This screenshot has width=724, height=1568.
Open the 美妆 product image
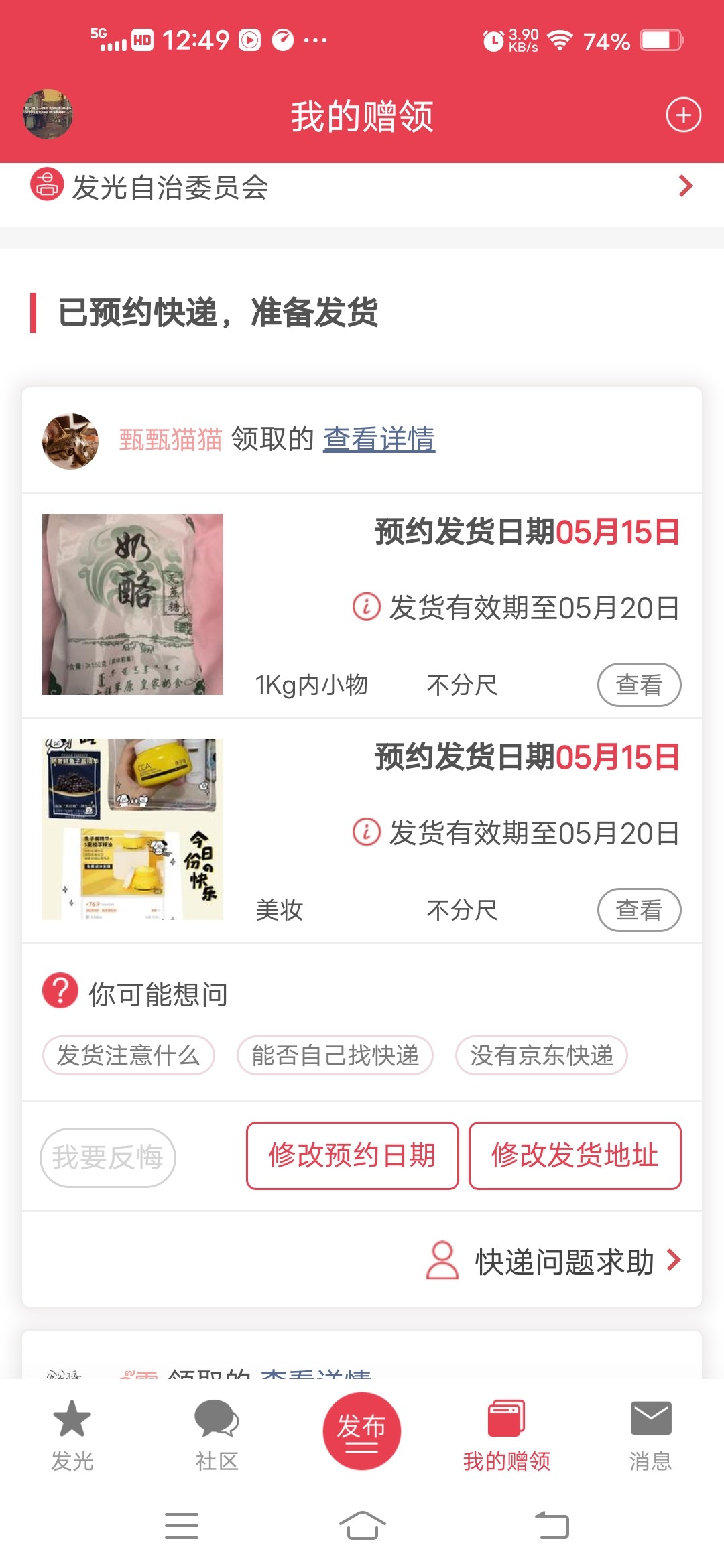(x=133, y=830)
